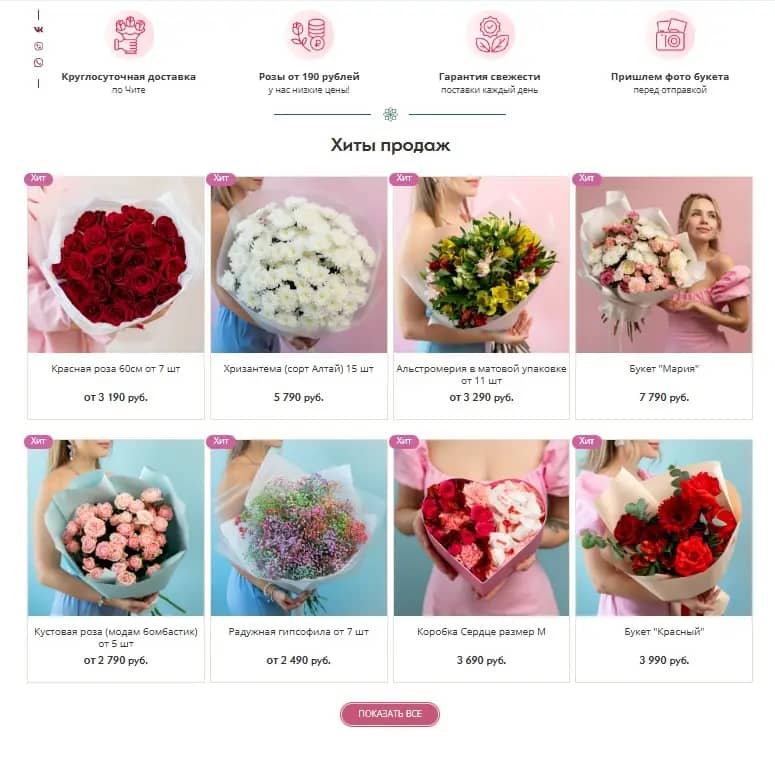Open the Красная роза 60см product card

coord(116,265)
